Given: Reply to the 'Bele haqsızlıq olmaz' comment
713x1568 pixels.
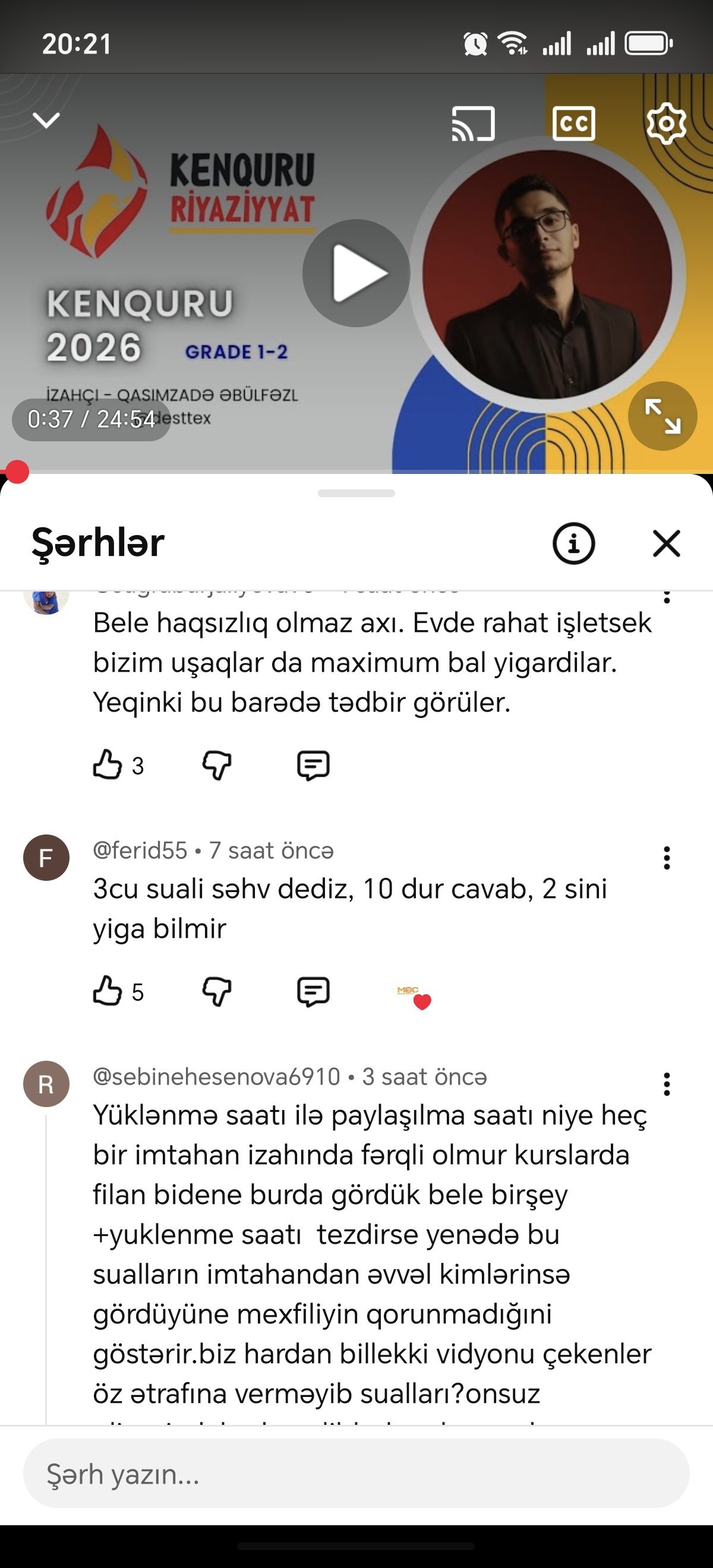Looking at the screenshot, I should pyautogui.click(x=313, y=764).
